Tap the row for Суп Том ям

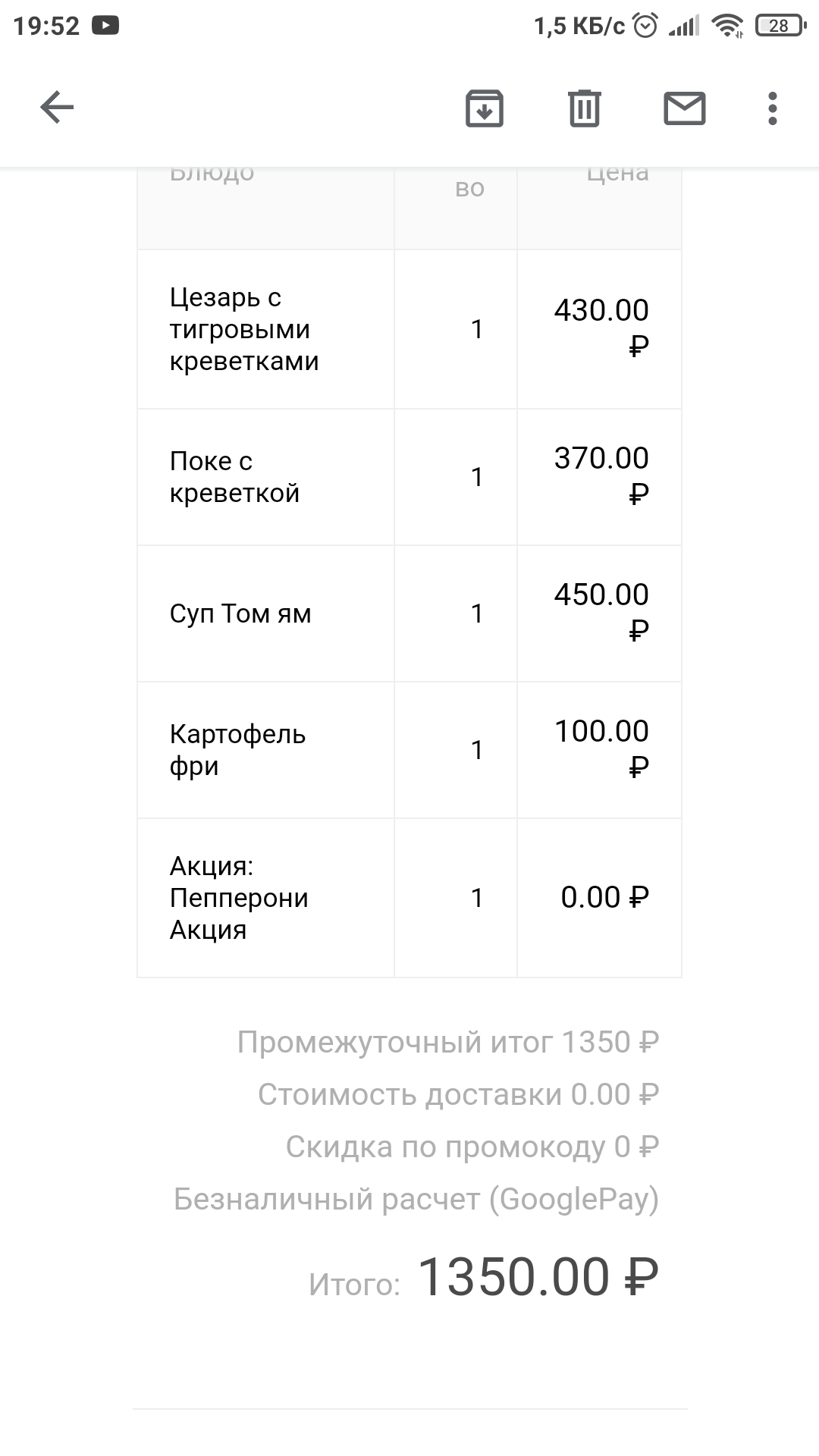[409, 613]
